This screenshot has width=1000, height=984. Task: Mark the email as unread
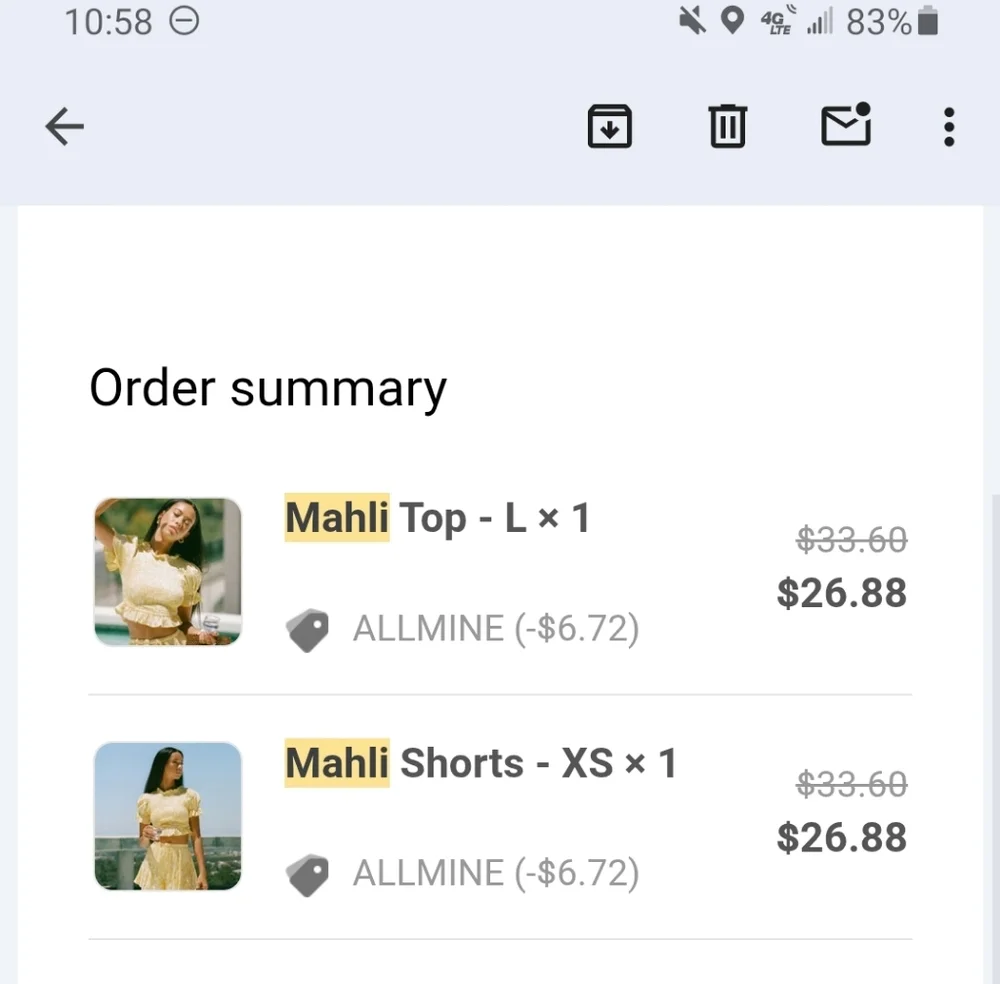click(846, 126)
